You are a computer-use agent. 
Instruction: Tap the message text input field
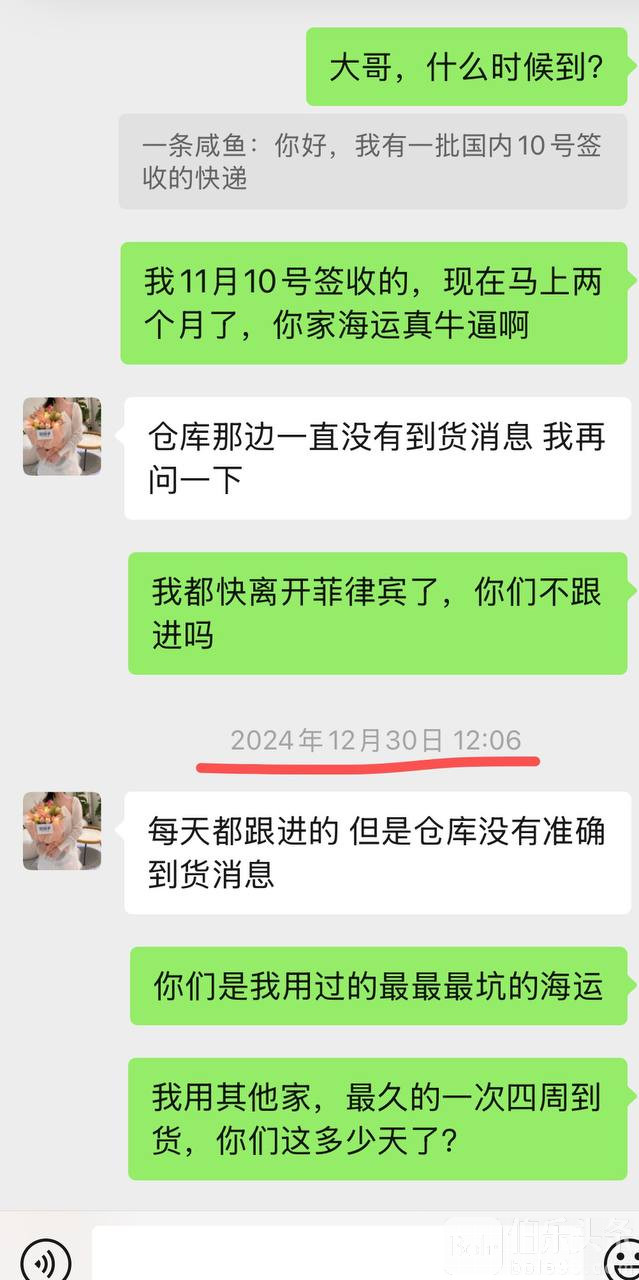click(270, 1256)
